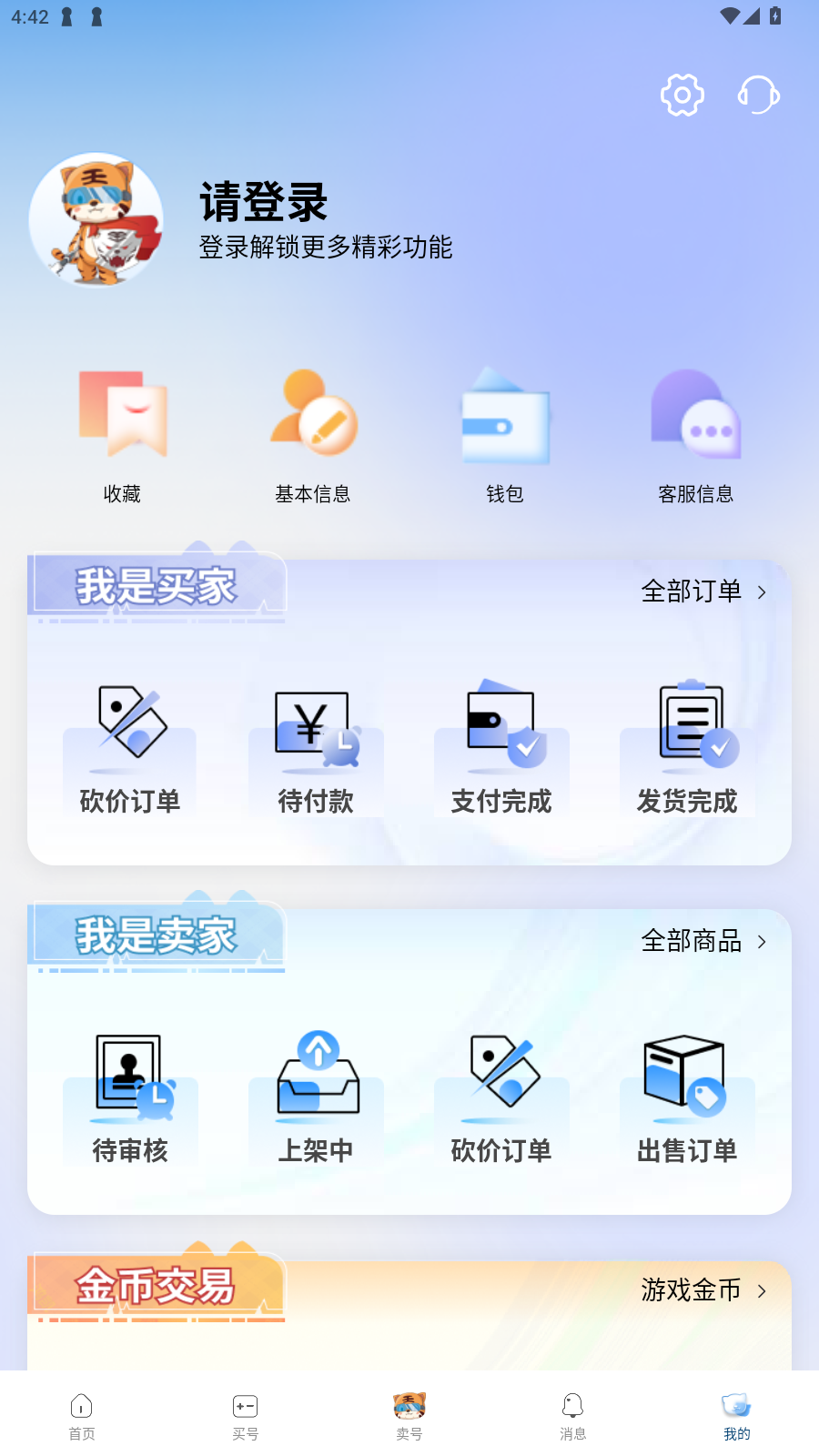Open customer support headset icon

point(758,95)
